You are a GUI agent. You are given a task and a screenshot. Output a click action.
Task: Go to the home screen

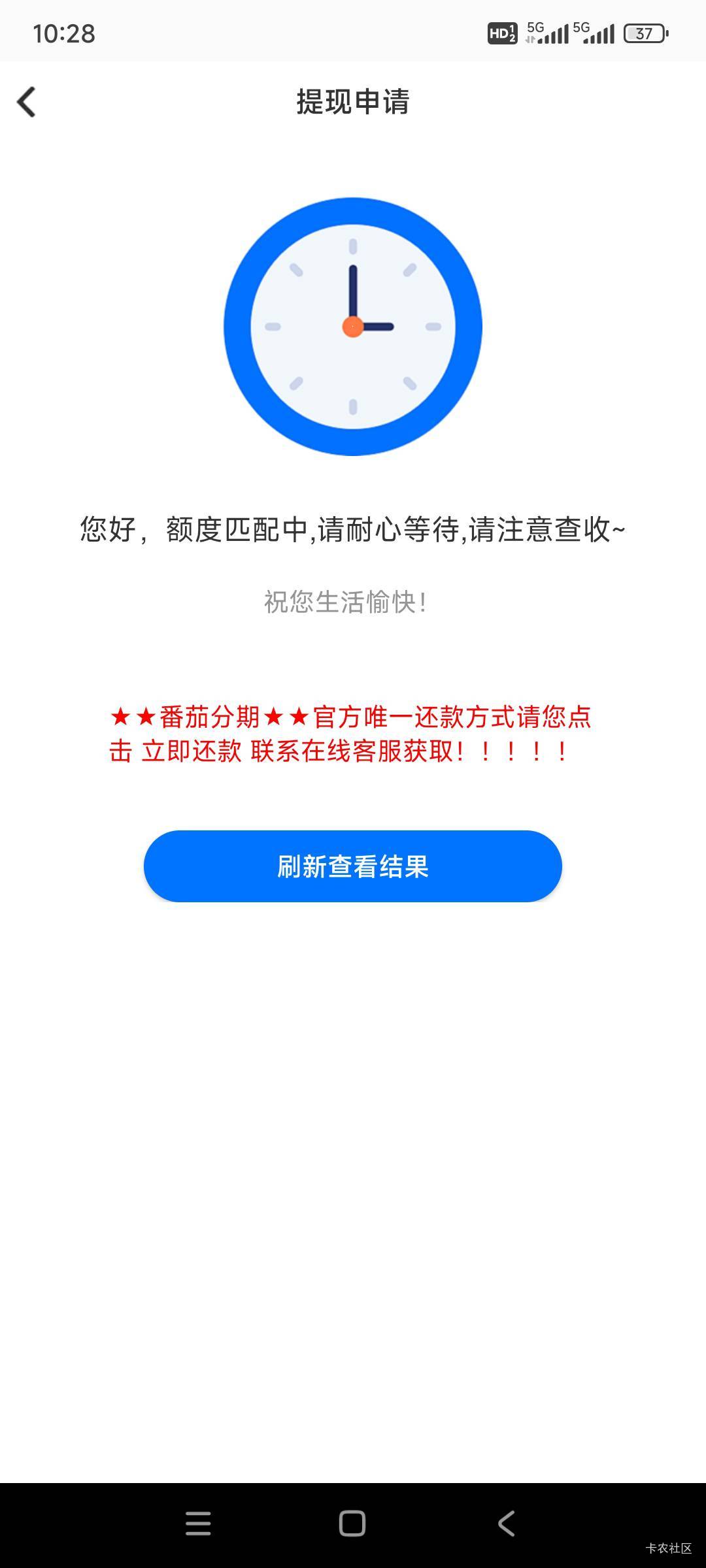(x=352, y=1524)
